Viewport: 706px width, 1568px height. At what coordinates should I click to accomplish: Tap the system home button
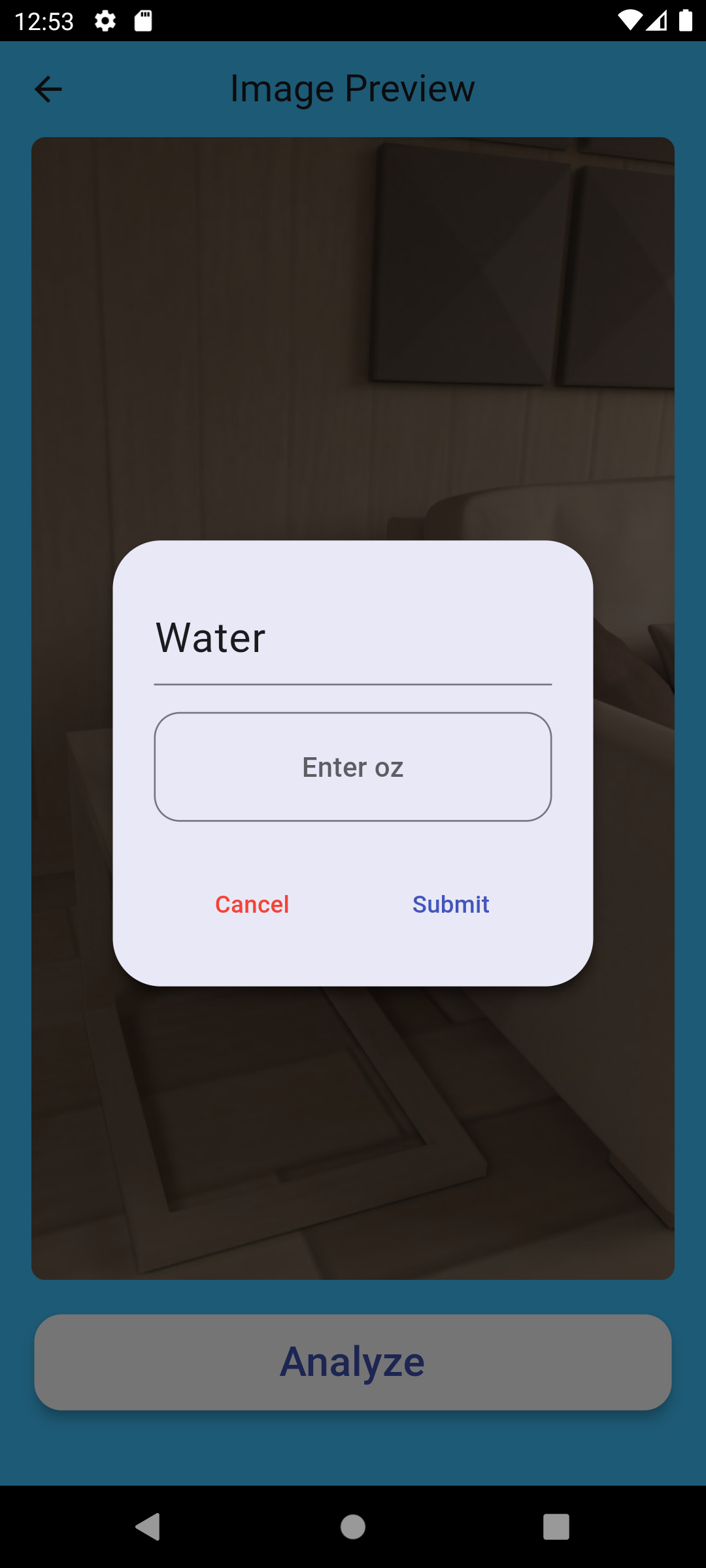tap(353, 1527)
